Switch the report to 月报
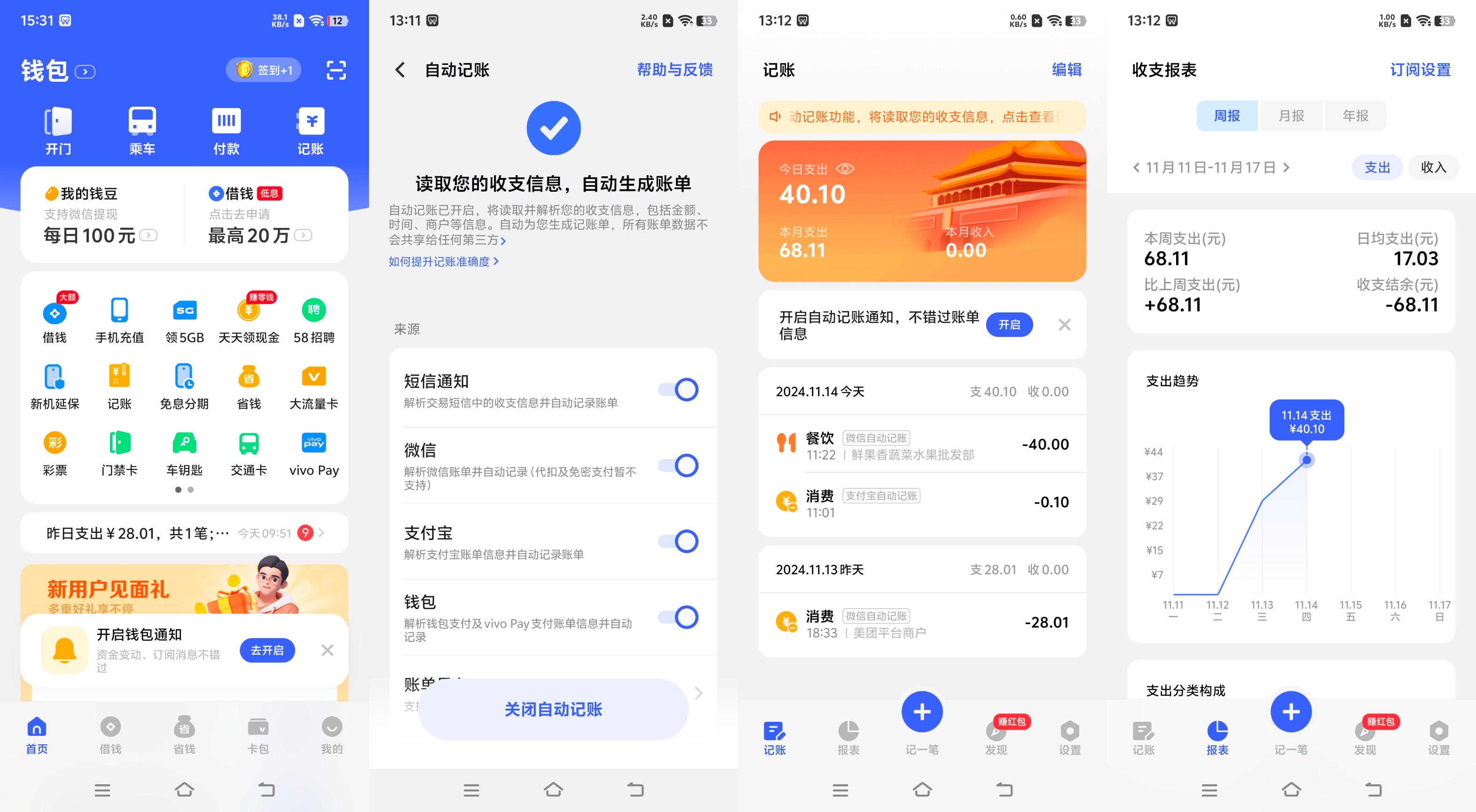 1291,116
